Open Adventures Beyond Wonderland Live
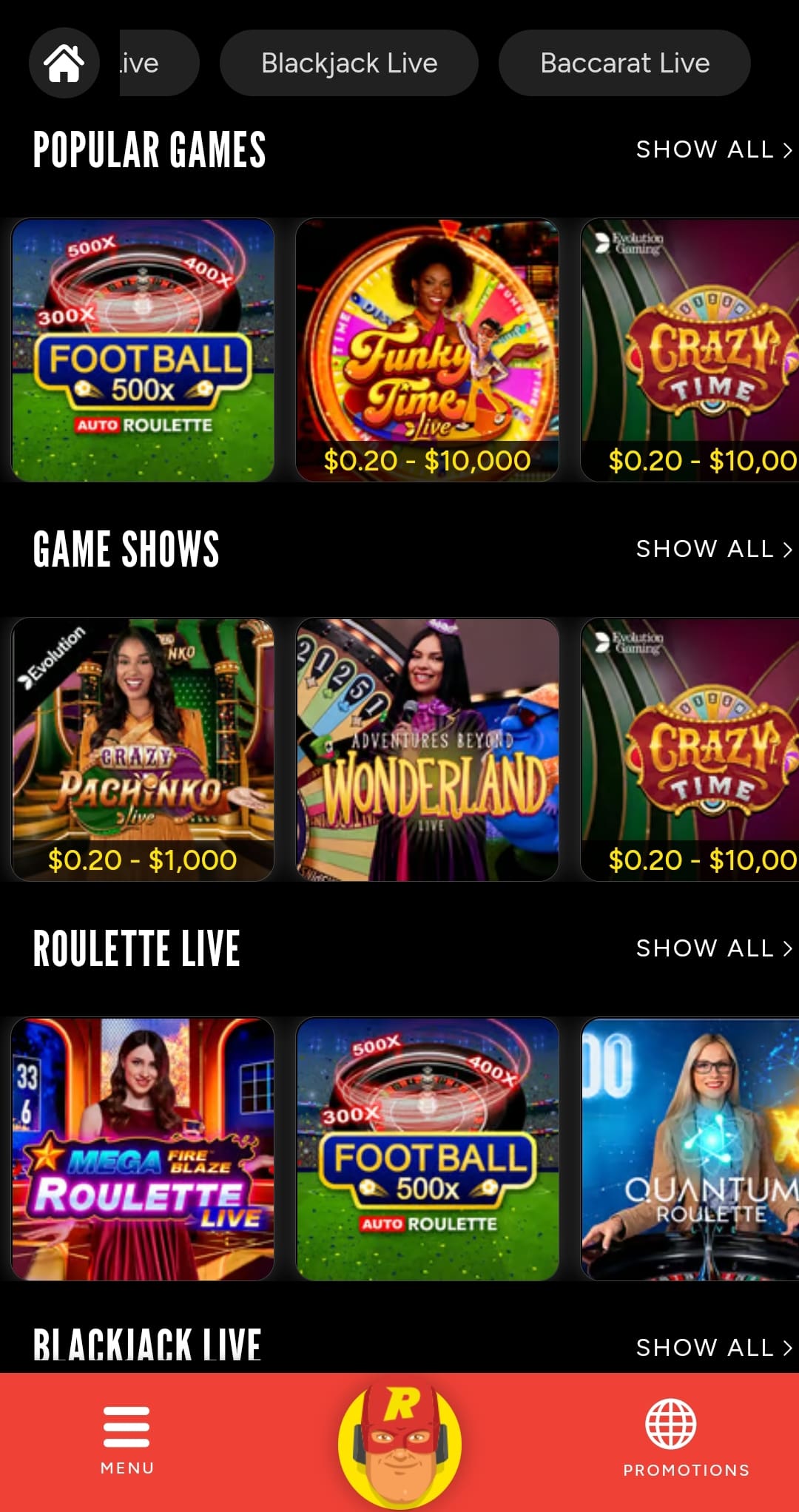The height and width of the screenshot is (1512, 799). click(427, 749)
